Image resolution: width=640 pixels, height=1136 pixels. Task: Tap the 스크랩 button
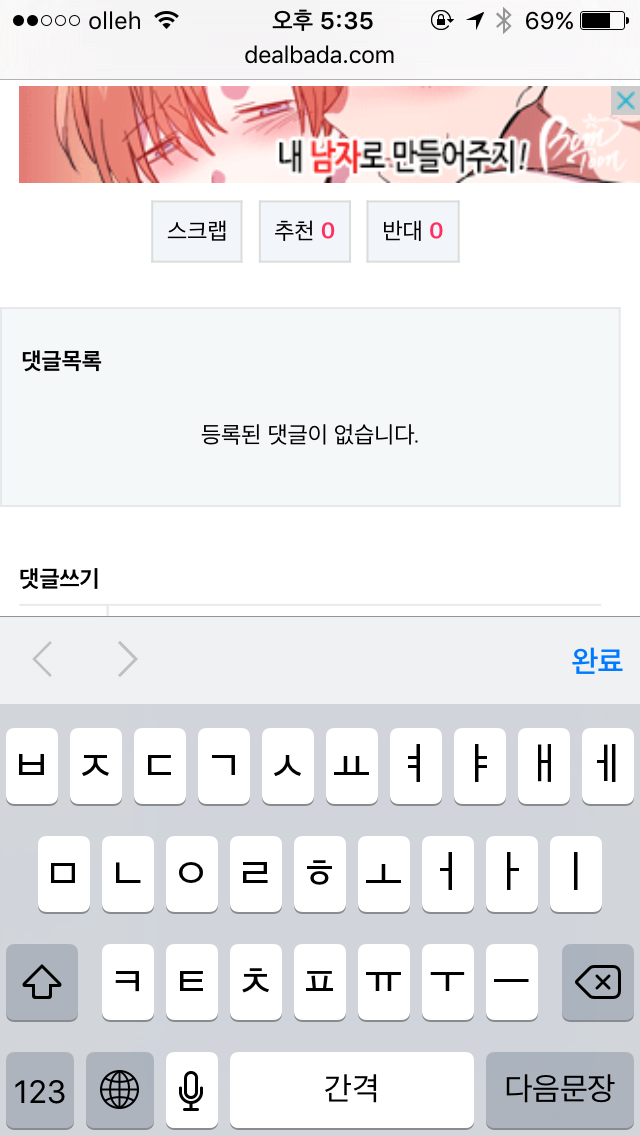(x=196, y=231)
